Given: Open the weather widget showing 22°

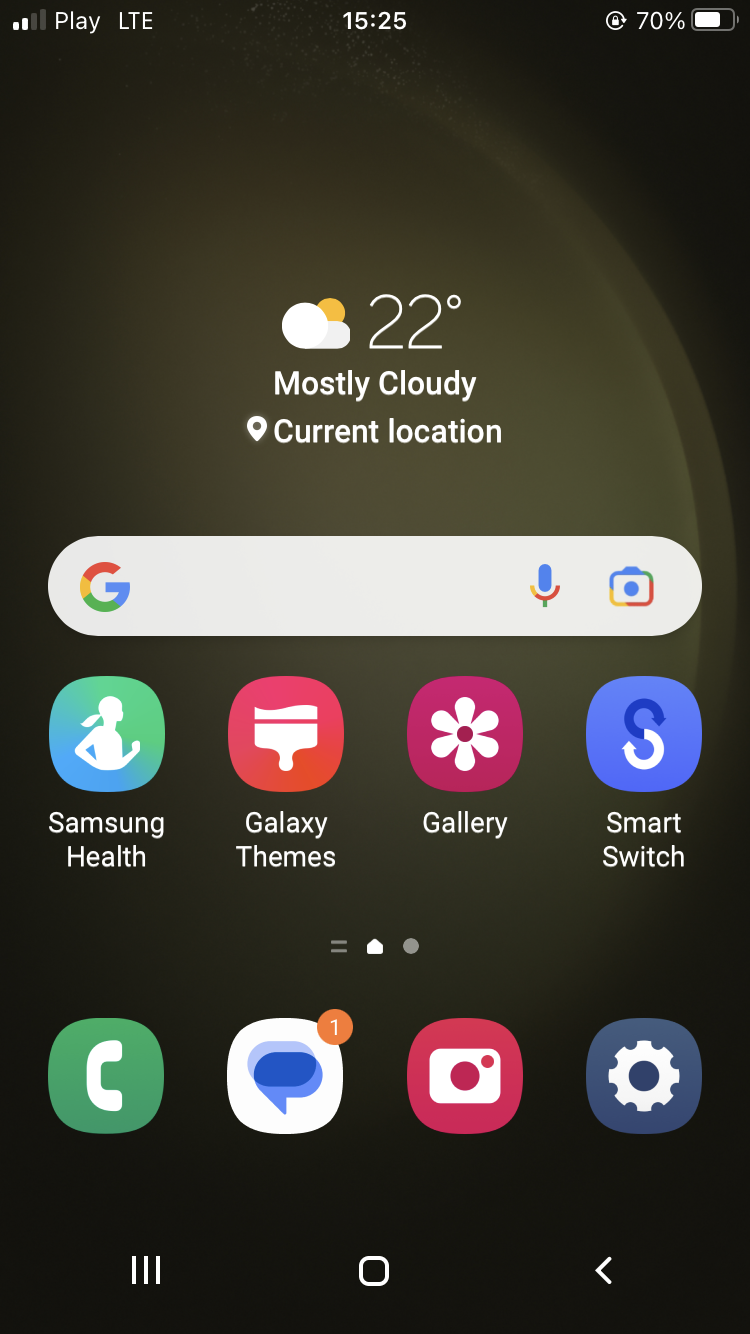Looking at the screenshot, I should click(x=375, y=370).
